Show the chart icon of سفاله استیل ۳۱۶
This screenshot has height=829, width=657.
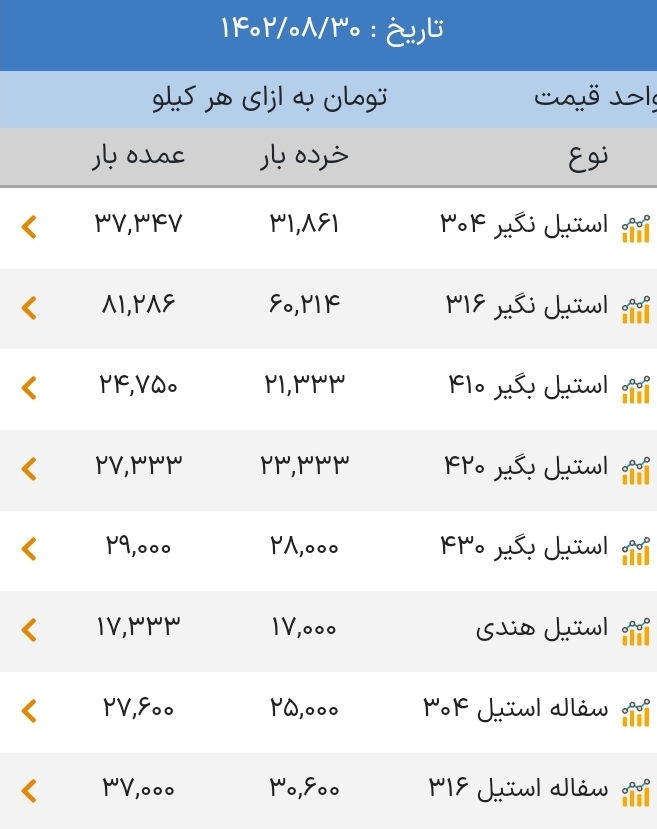pyautogui.click(x=635, y=793)
